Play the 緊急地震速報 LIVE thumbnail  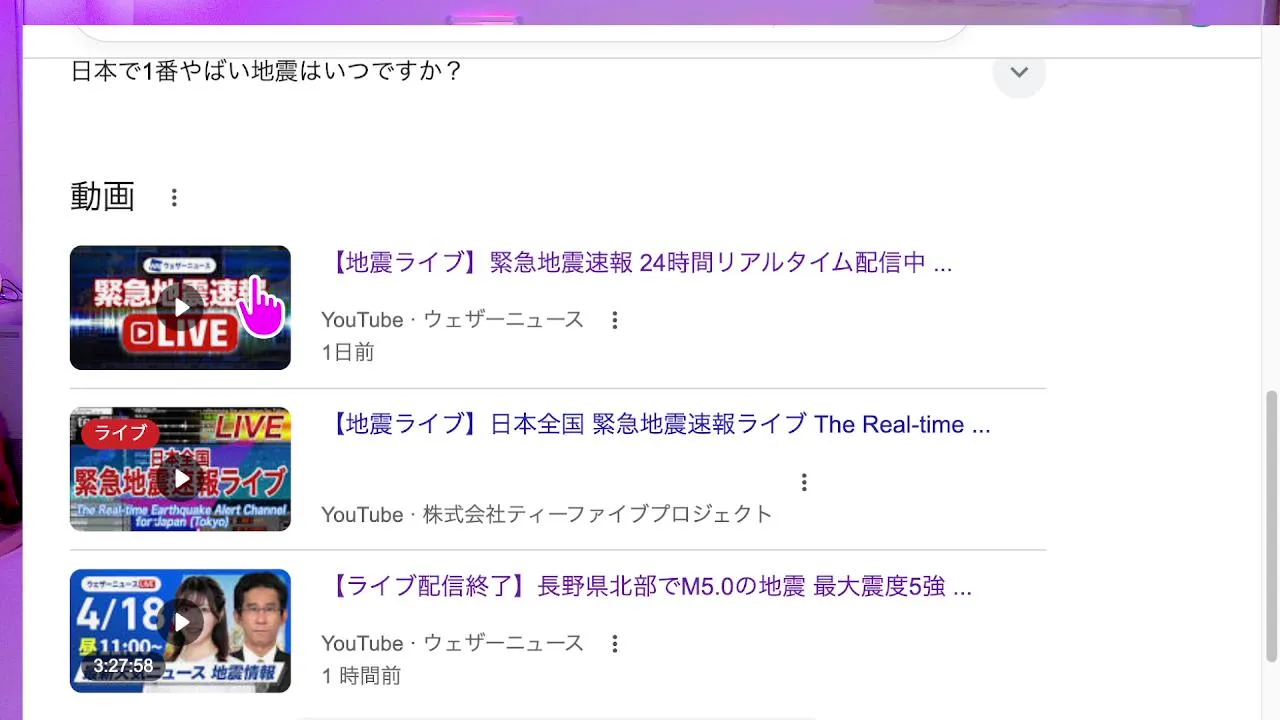[180, 308]
